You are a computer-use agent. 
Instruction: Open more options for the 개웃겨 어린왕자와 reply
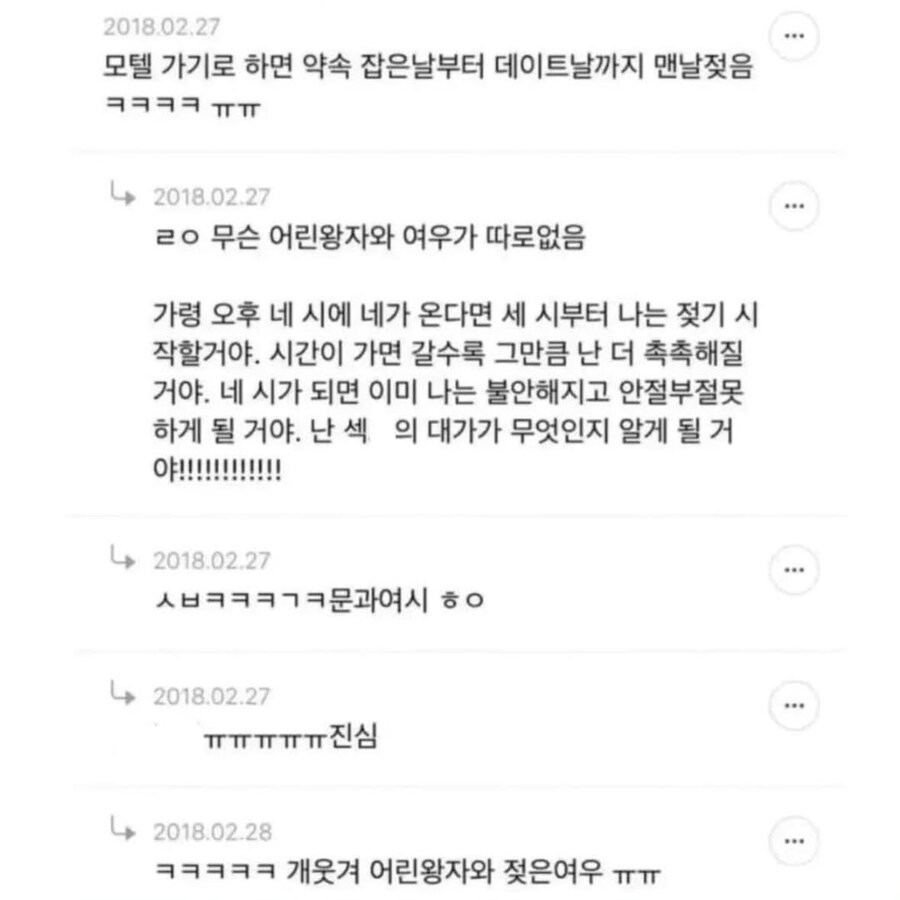[x=794, y=842]
